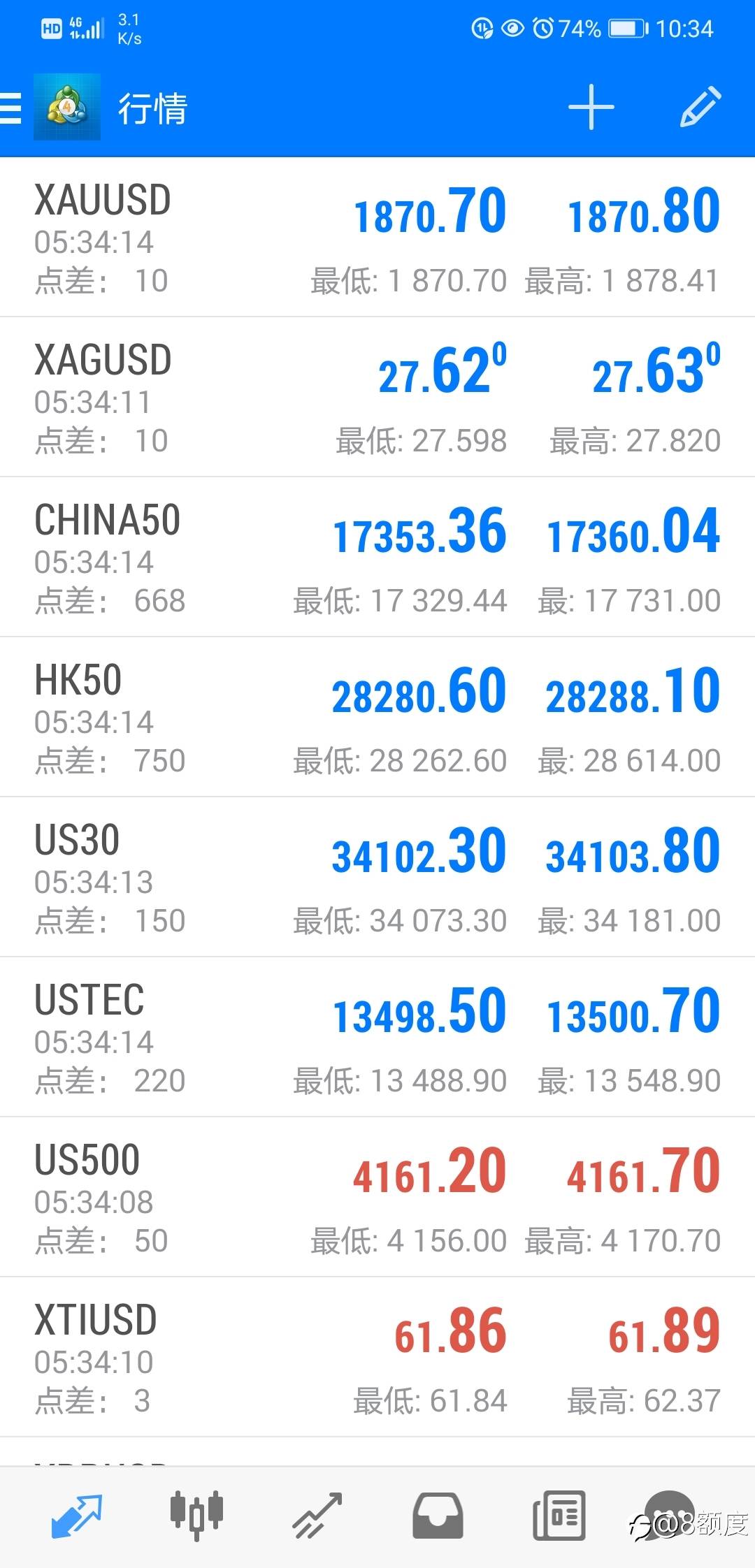The height and width of the screenshot is (1568, 755).
Task: Switch to the candlestick chart tab
Action: click(x=196, y=1516)
